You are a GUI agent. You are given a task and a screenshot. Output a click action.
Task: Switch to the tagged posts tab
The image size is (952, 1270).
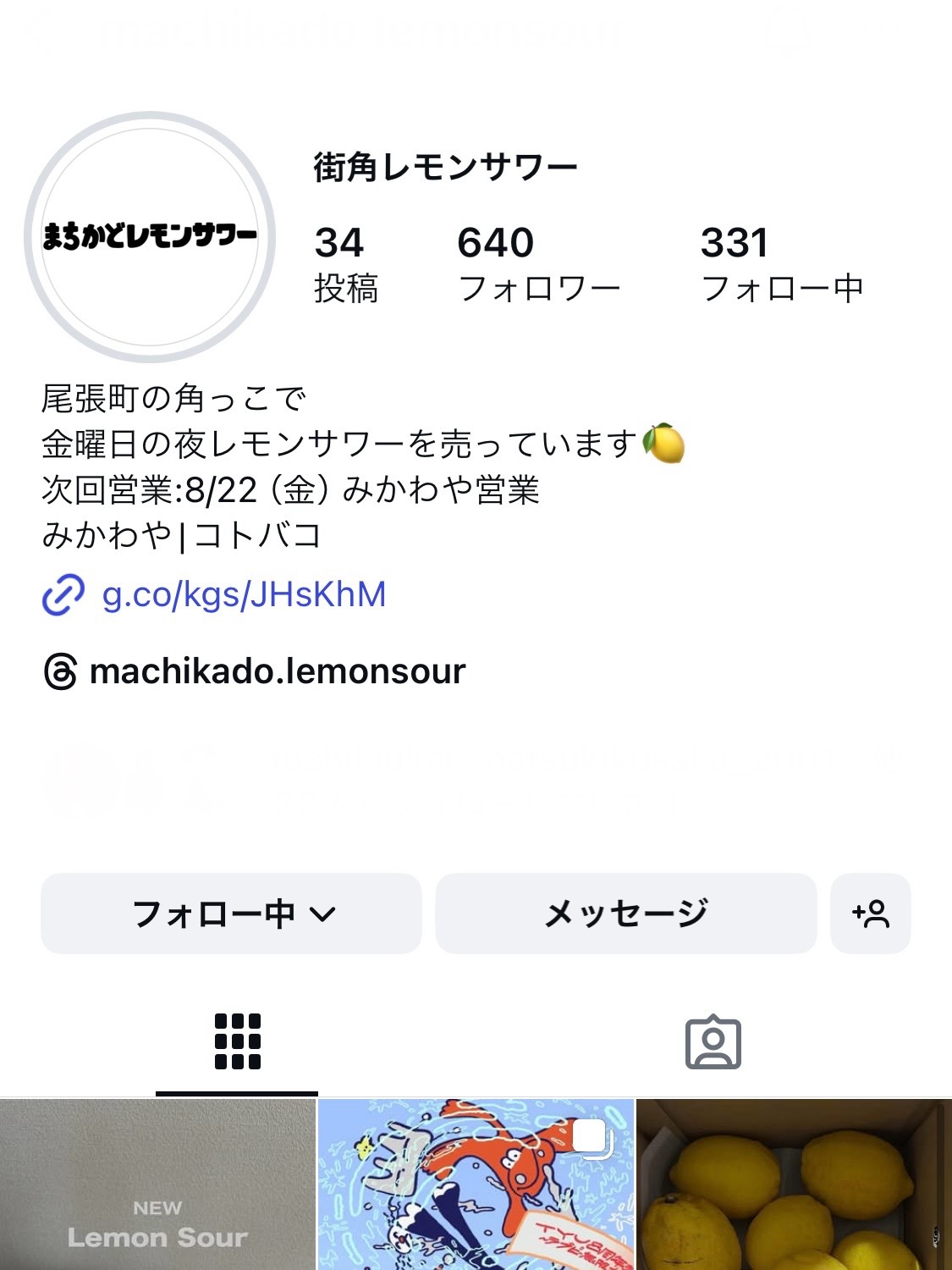click(713, 1041)
